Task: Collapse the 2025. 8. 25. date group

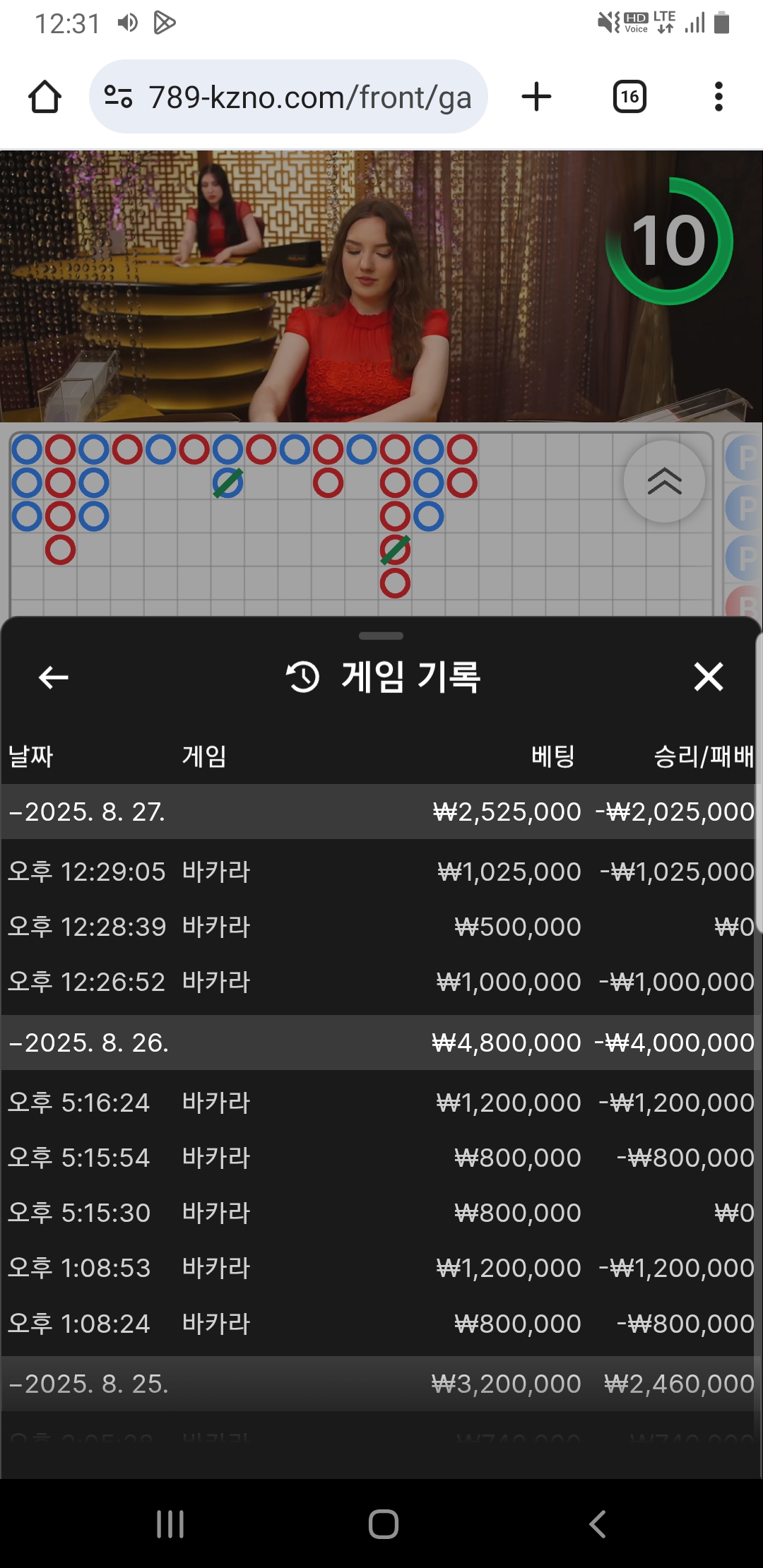Action: pos(89,1384)
